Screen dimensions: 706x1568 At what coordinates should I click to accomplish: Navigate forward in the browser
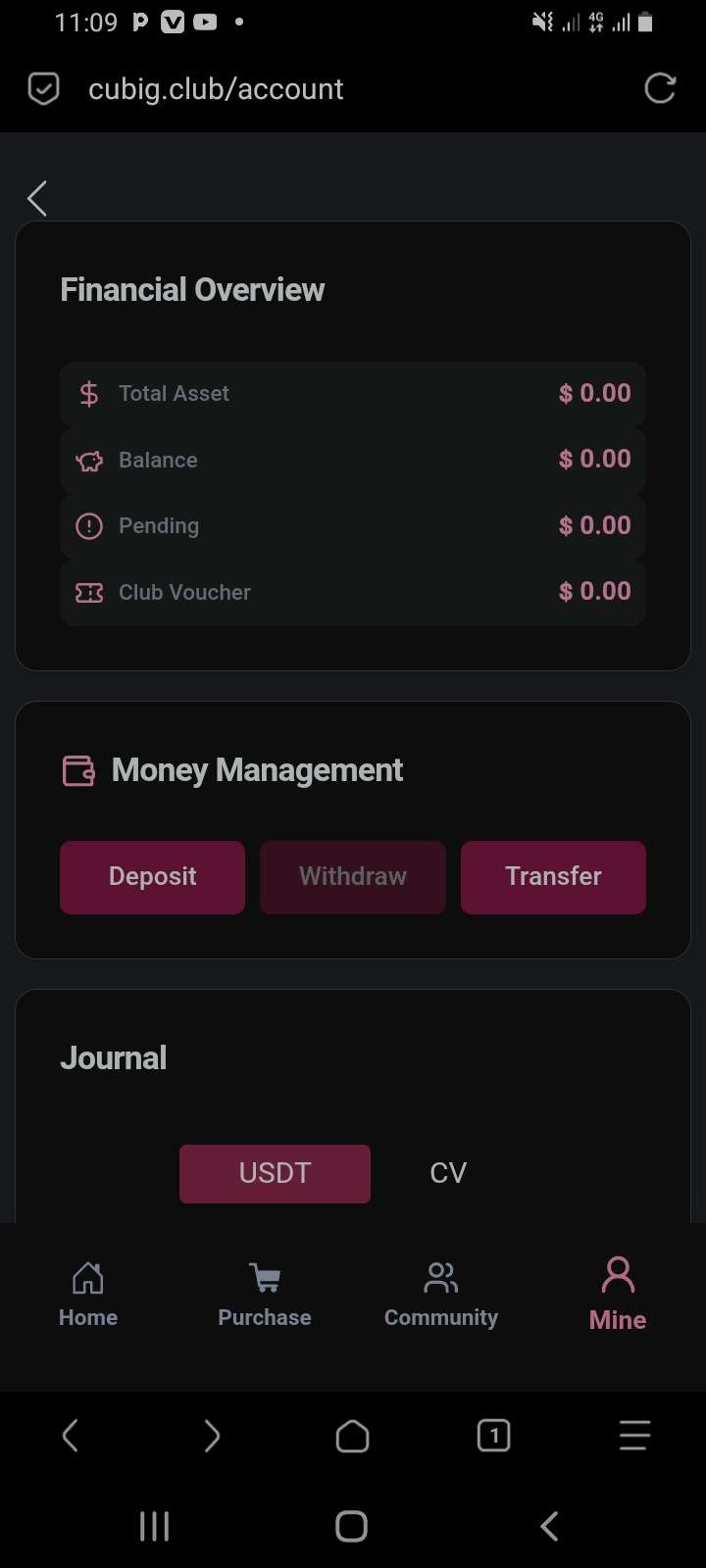click(x=212, y=1436)
